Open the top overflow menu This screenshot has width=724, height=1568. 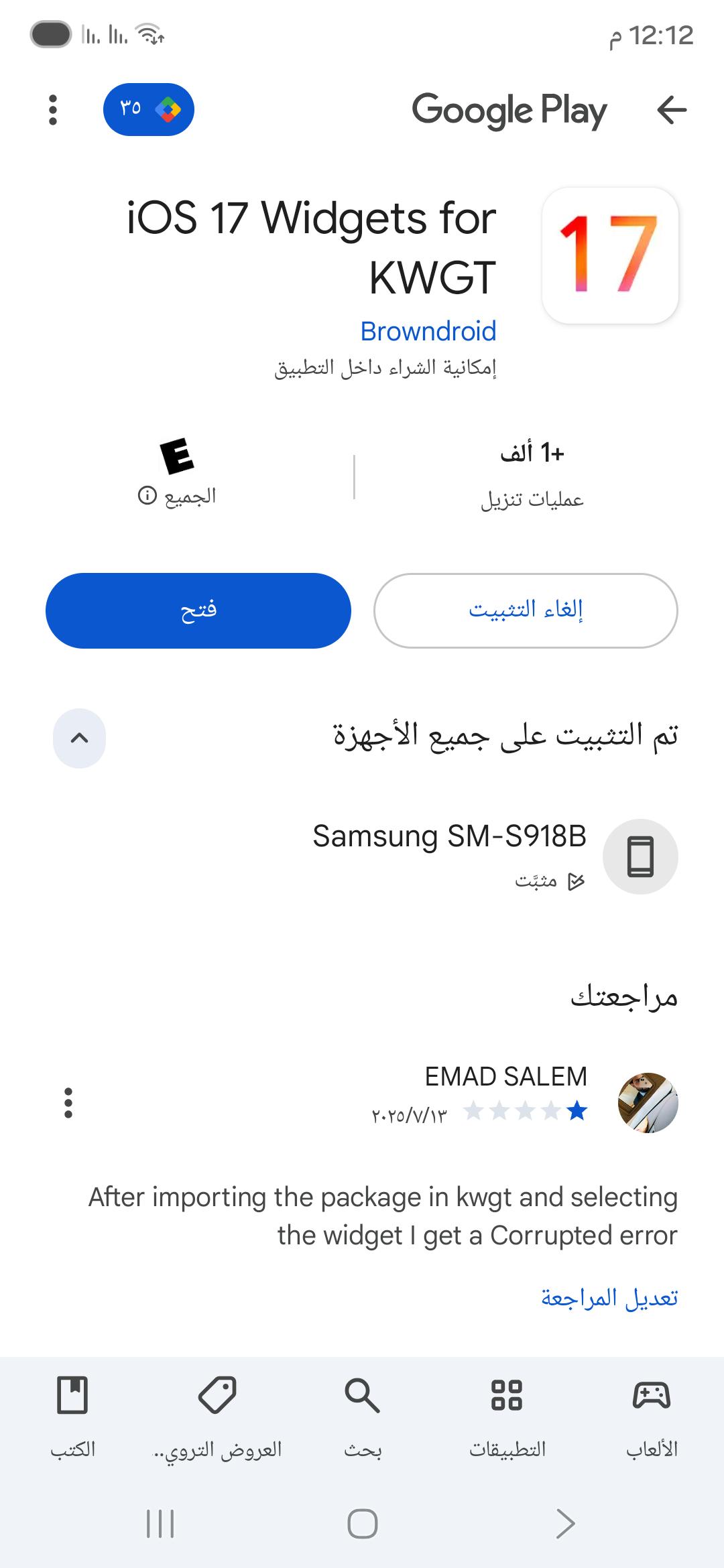point(53,110)
